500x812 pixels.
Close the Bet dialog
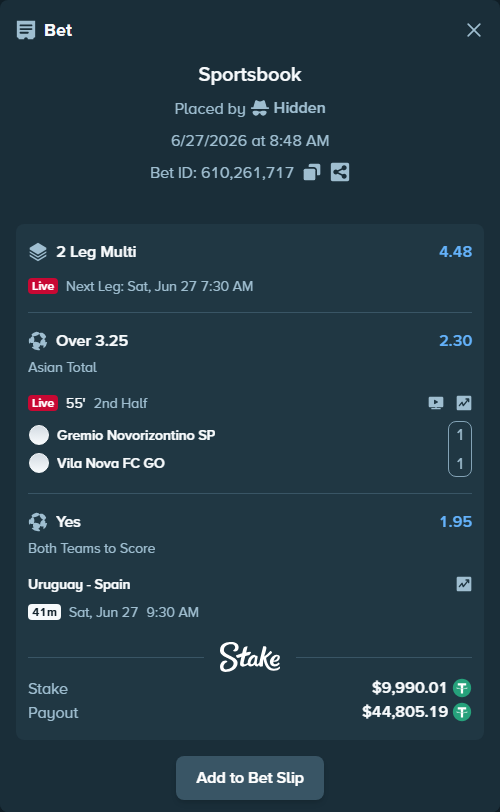click(x=474, y=30)
